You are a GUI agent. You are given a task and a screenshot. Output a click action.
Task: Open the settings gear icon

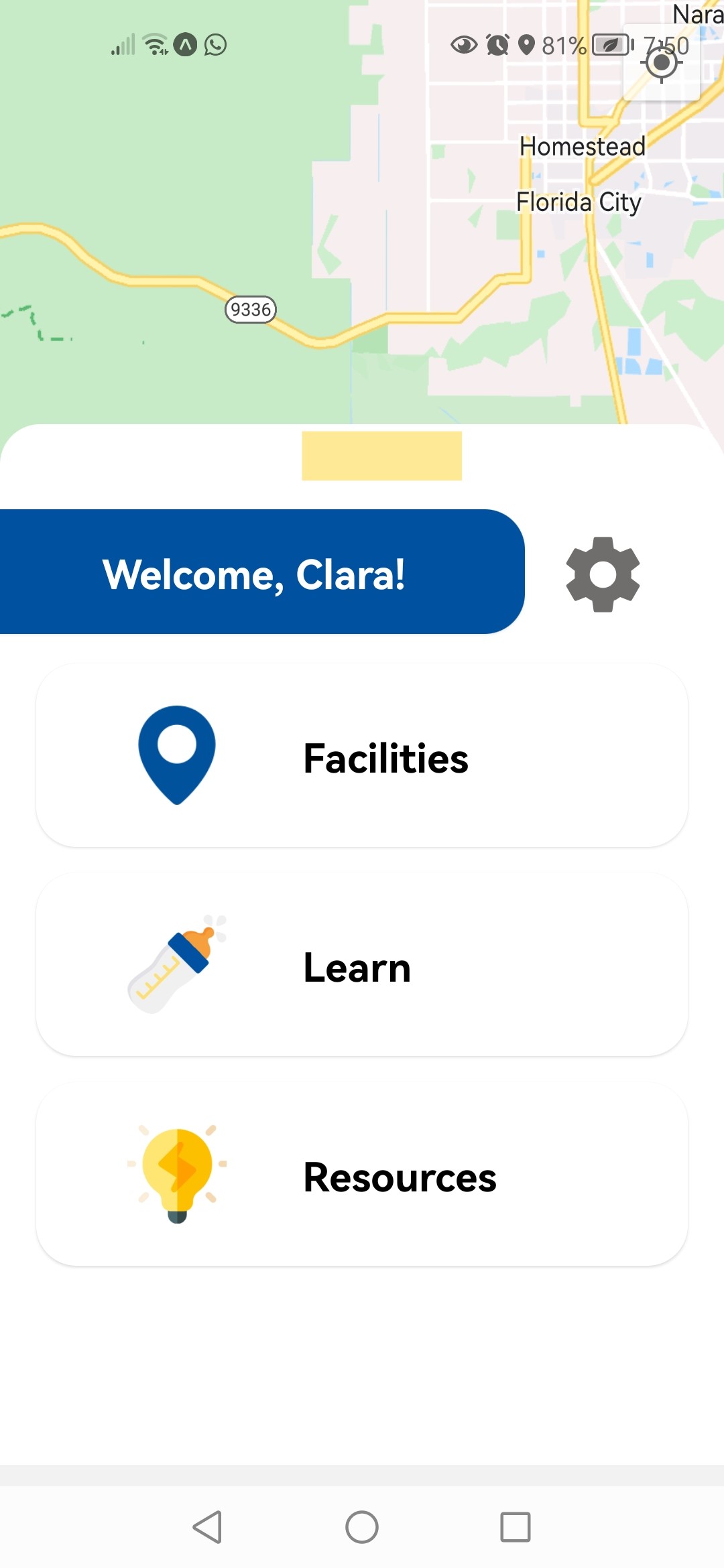[x=603, y=574]
